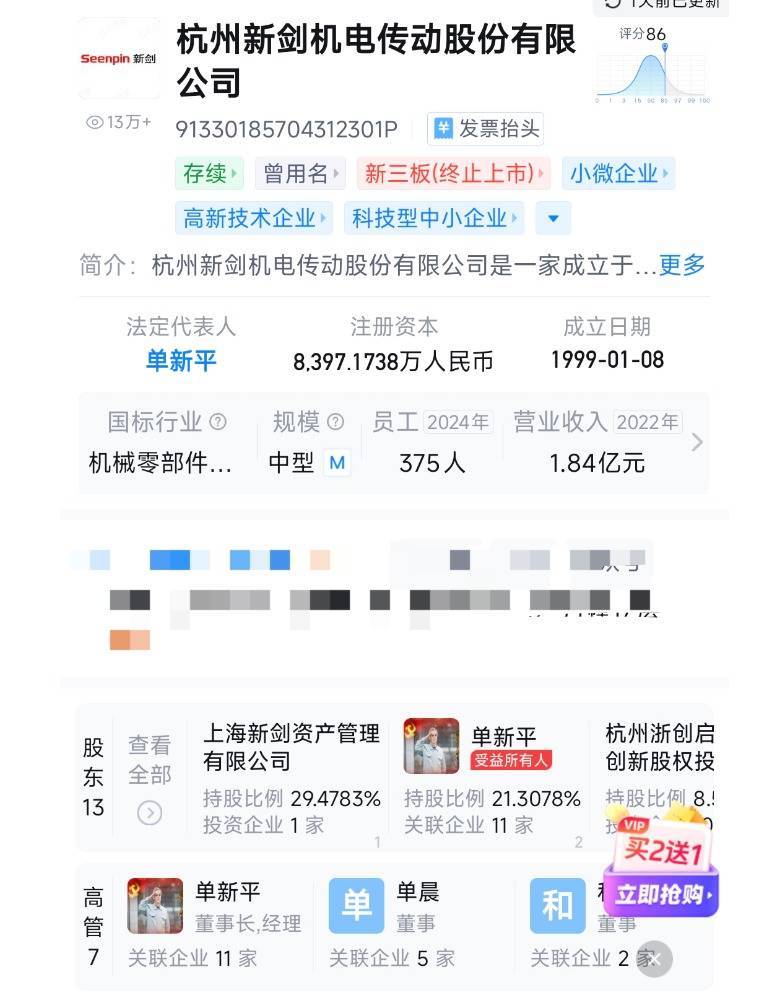
Task: Dismiss the floating VIP promotion
Action: [655, 960]
